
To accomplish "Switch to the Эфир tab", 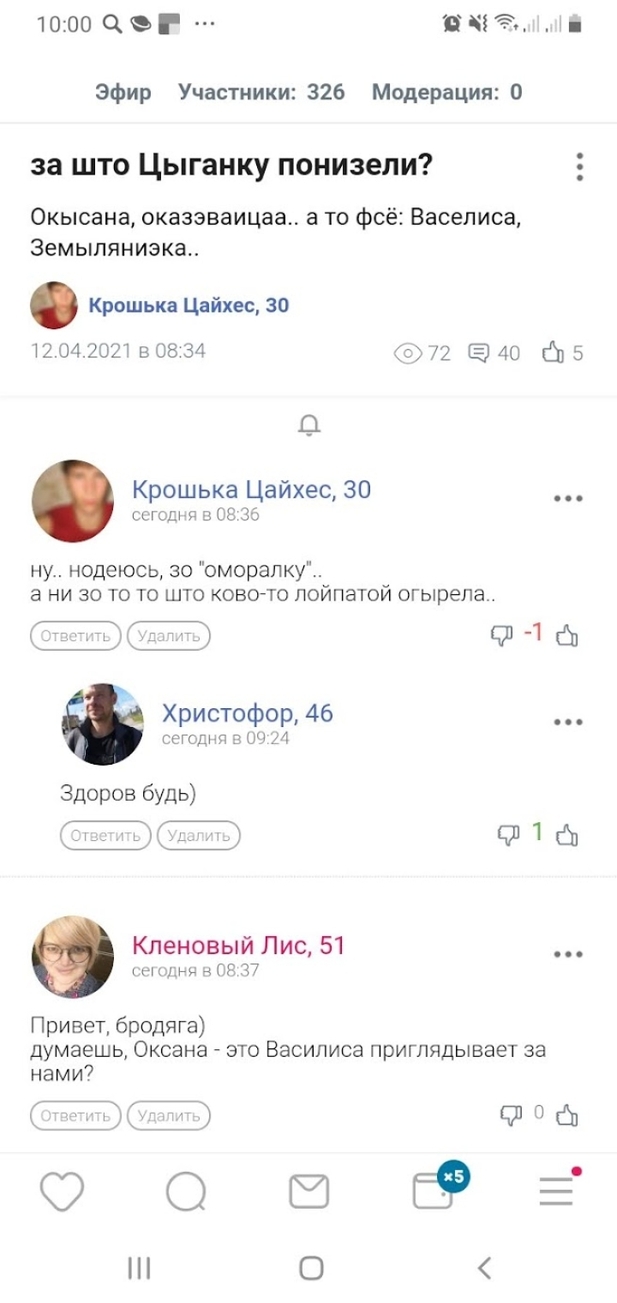I will click(123, 93).
